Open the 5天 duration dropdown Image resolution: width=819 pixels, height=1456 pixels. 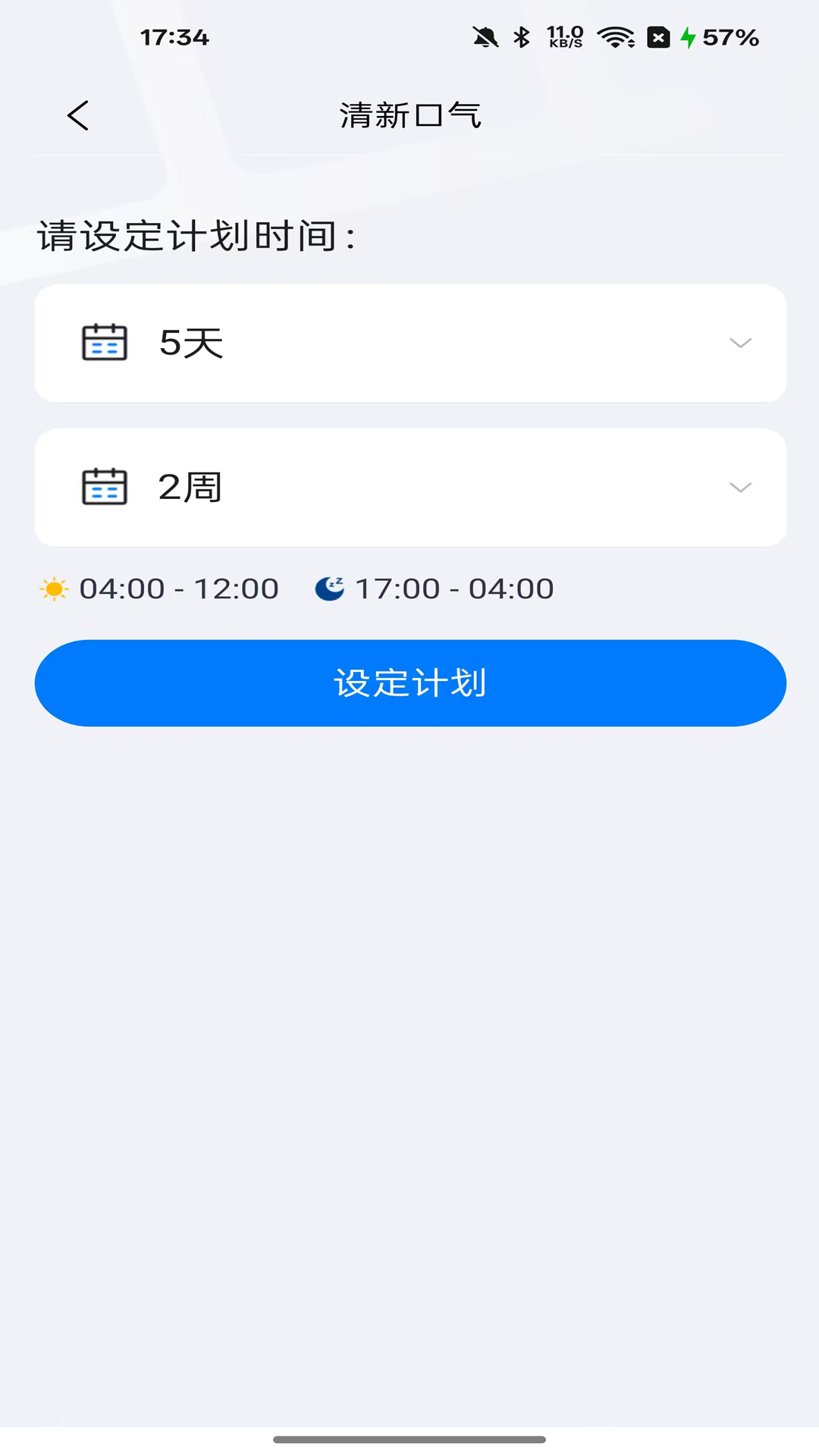(409, 342)
